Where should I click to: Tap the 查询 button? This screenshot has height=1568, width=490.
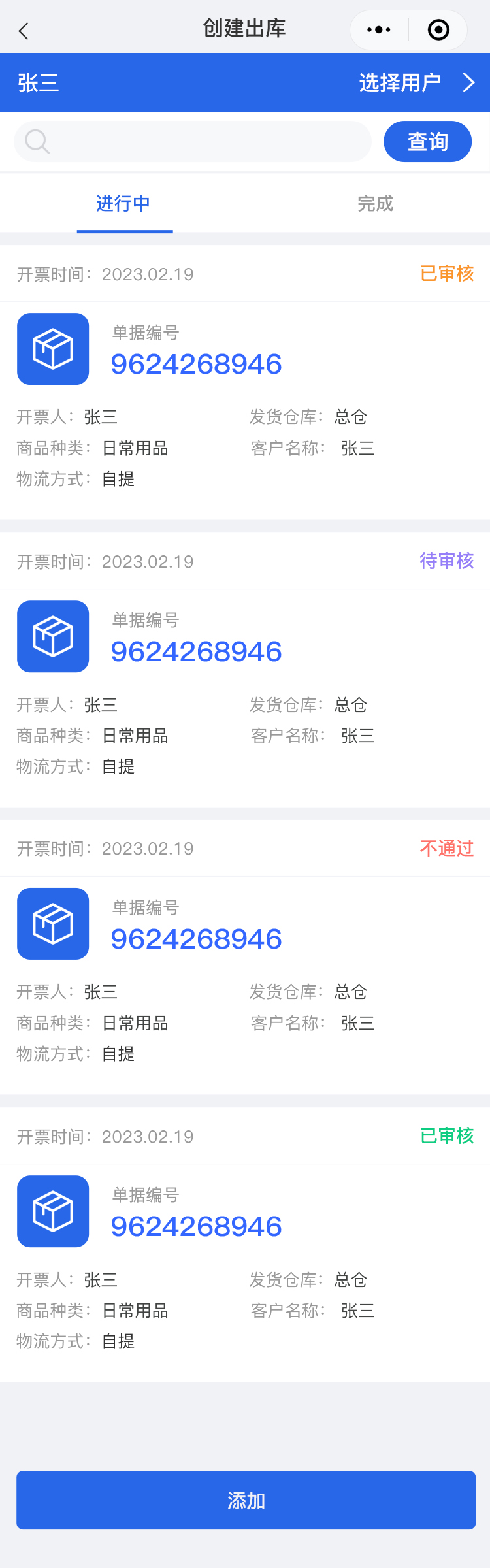coord(427,141)
